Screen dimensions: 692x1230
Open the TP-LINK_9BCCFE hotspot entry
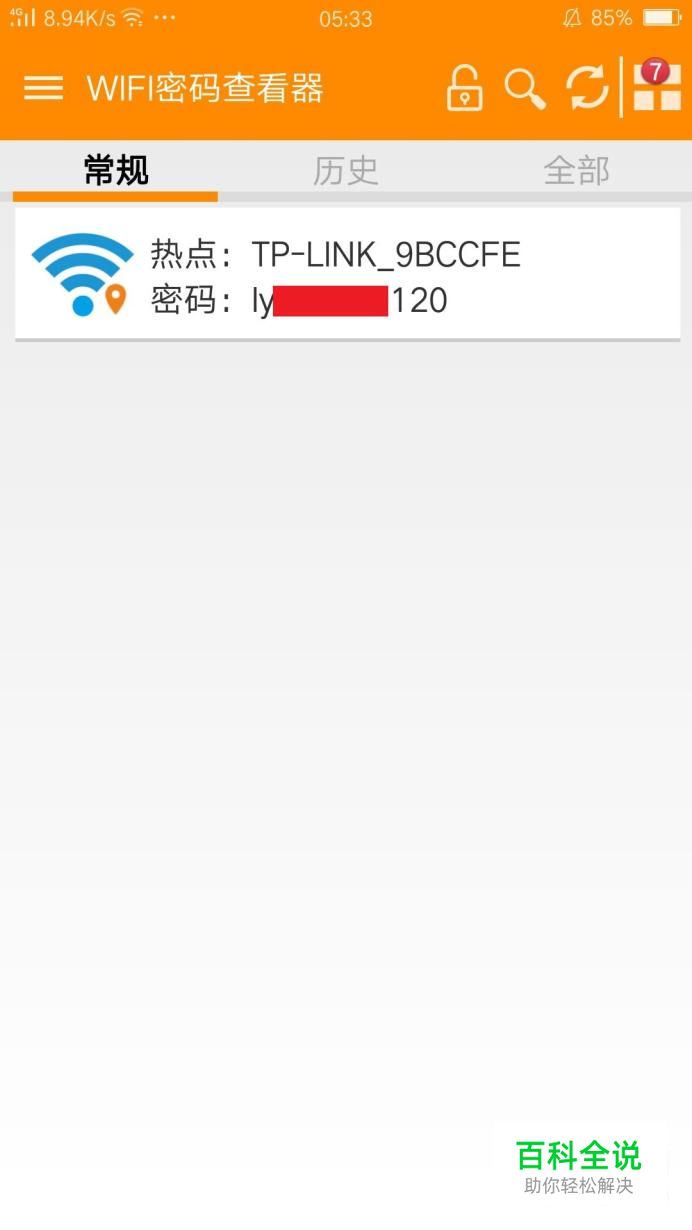click(347, 274)
